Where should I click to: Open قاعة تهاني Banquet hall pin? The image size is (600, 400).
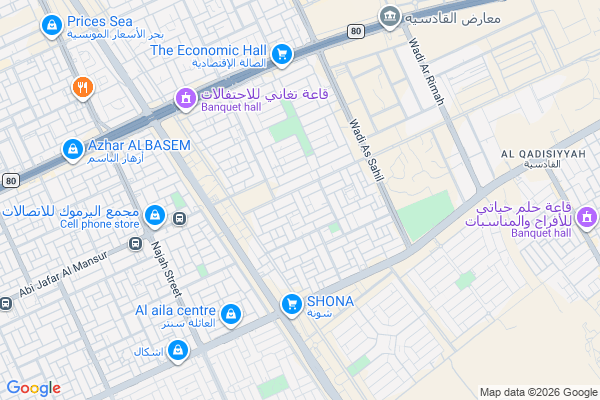[x=185, y=98]
